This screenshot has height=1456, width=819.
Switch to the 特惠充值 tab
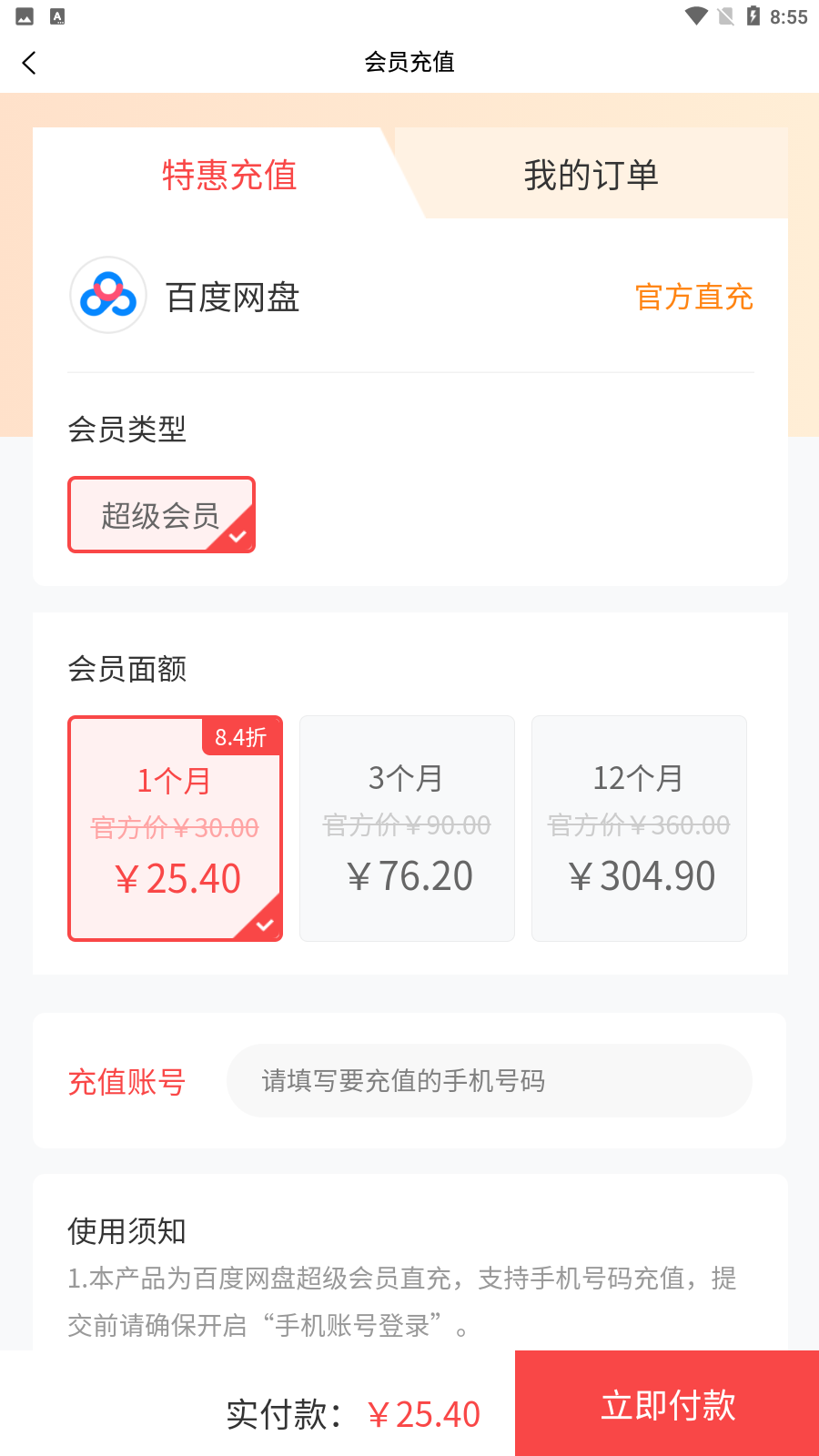(228, 175)
